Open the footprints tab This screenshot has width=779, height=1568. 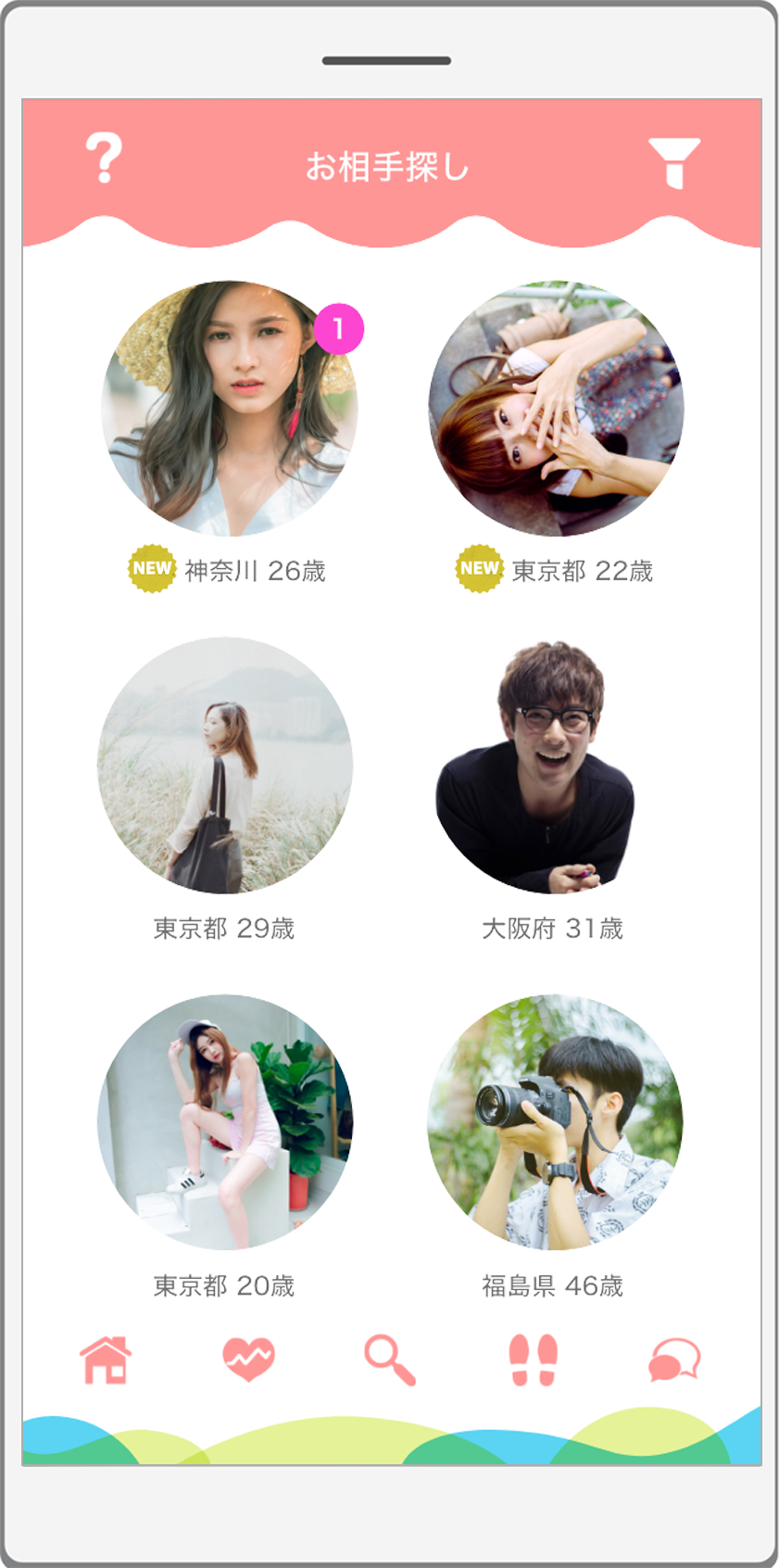pos(533,1360)
